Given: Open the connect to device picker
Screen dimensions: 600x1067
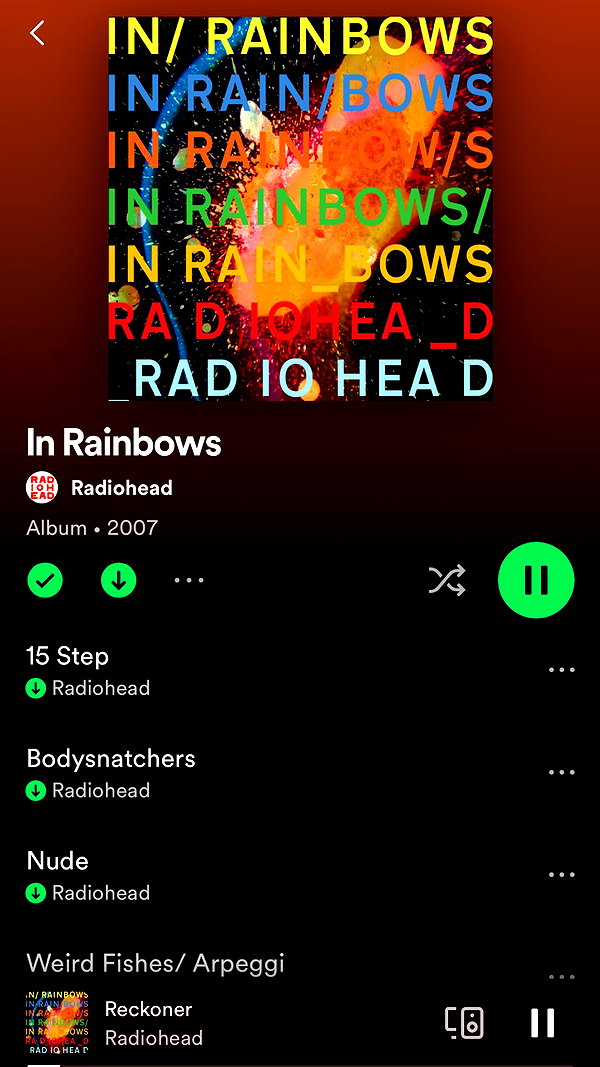Looking at the screenshot, I should 465,1022.
